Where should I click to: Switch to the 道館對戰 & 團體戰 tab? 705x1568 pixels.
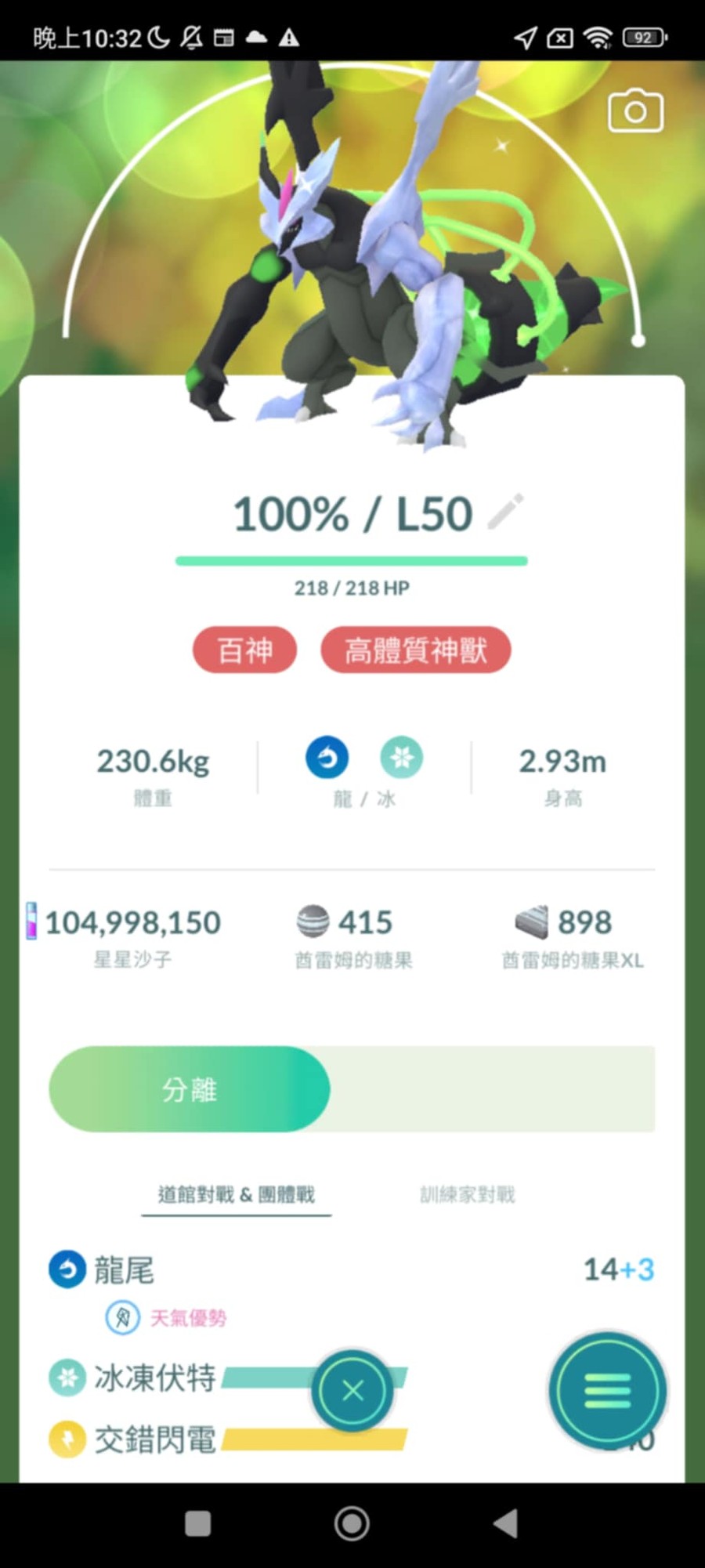[x=236, y=1194]
